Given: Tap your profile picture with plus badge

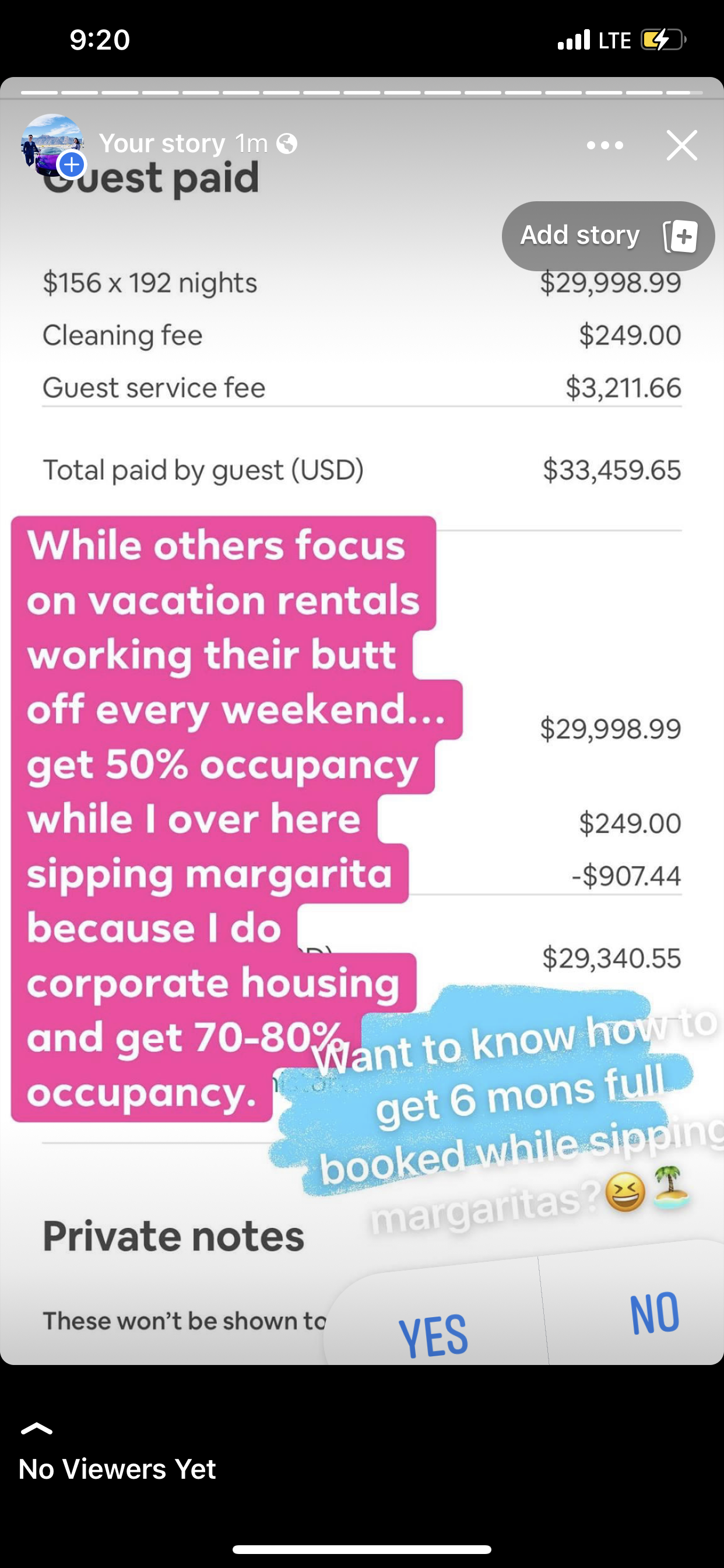Looking at the screenshot, I should tap(53, 145).
